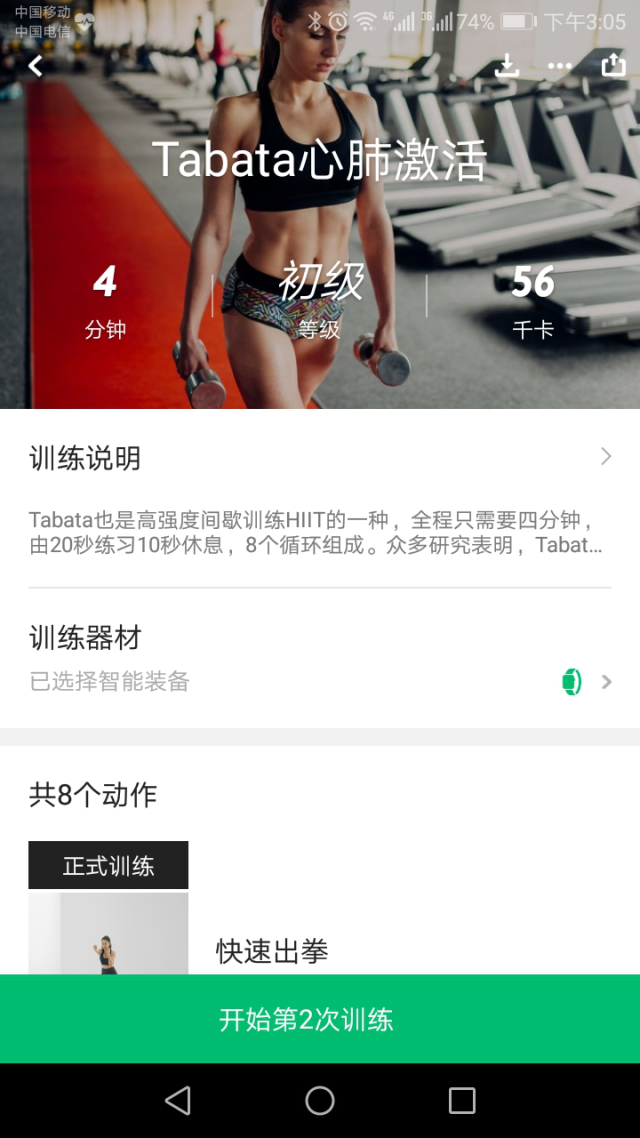Open the three-dot overflow menu
This screenshot has height=1138, width=640.
tap(560, 66)
